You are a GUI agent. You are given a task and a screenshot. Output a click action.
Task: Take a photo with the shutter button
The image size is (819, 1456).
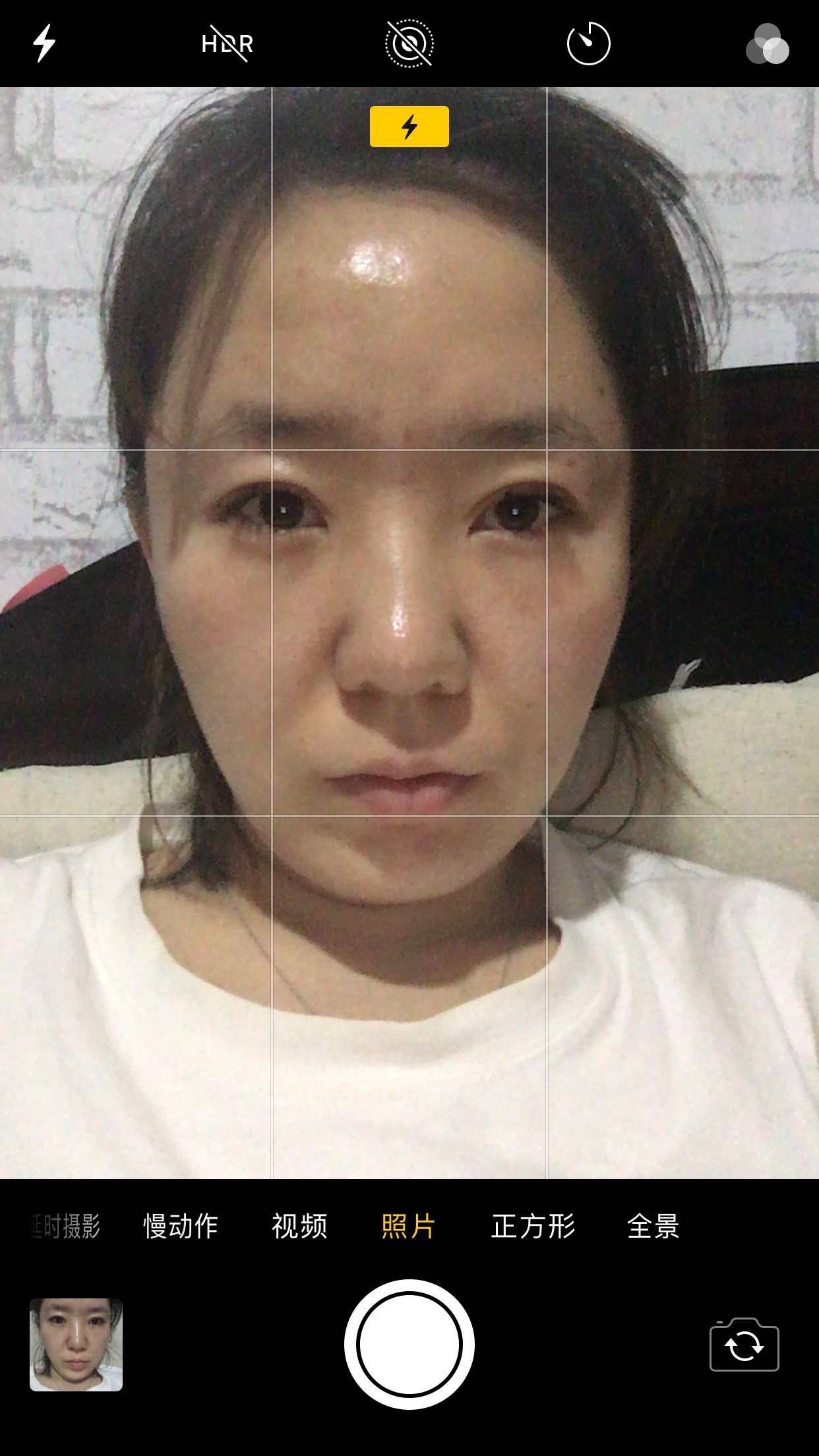point(409,1344)
